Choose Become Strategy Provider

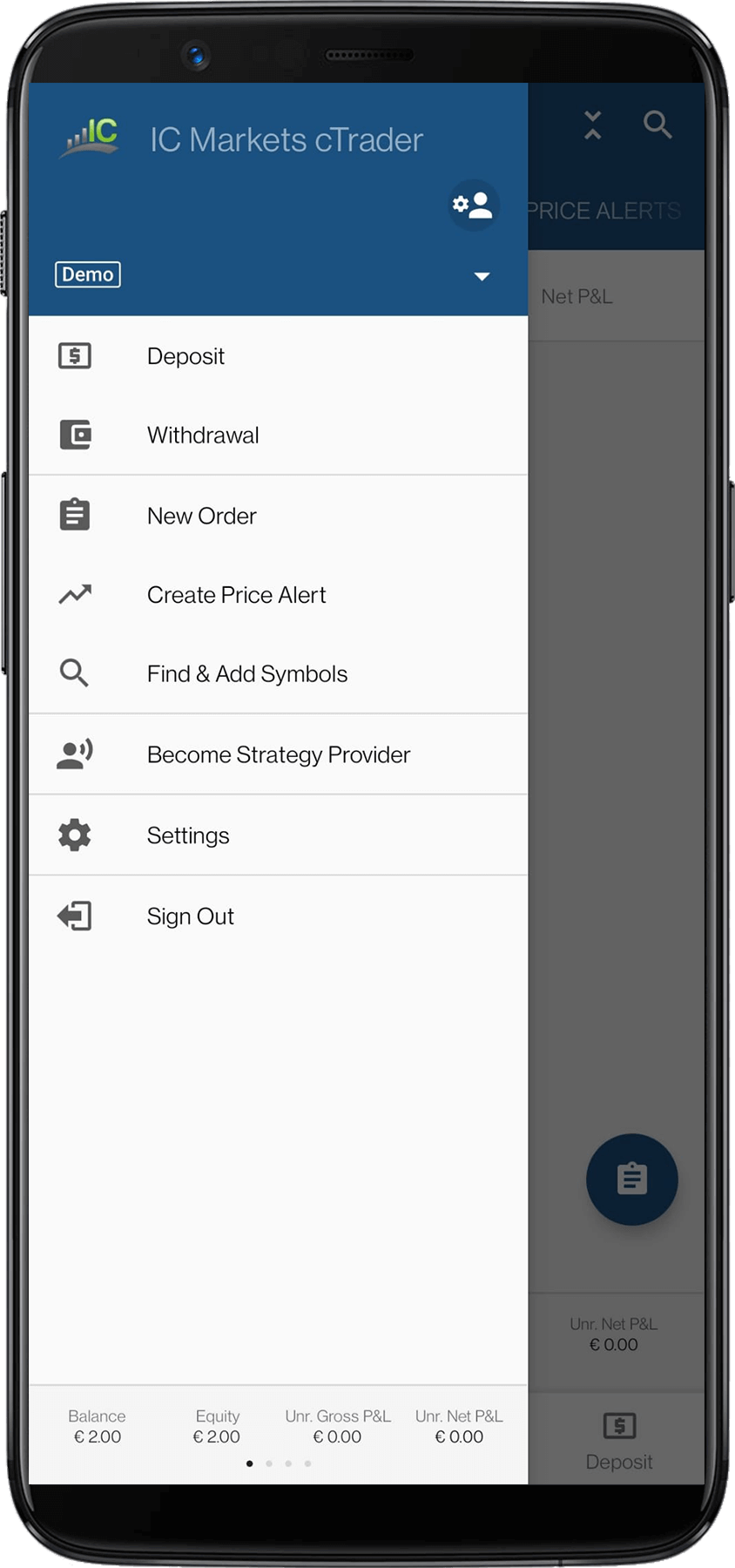pyautogui.click(x=278, y=754)
